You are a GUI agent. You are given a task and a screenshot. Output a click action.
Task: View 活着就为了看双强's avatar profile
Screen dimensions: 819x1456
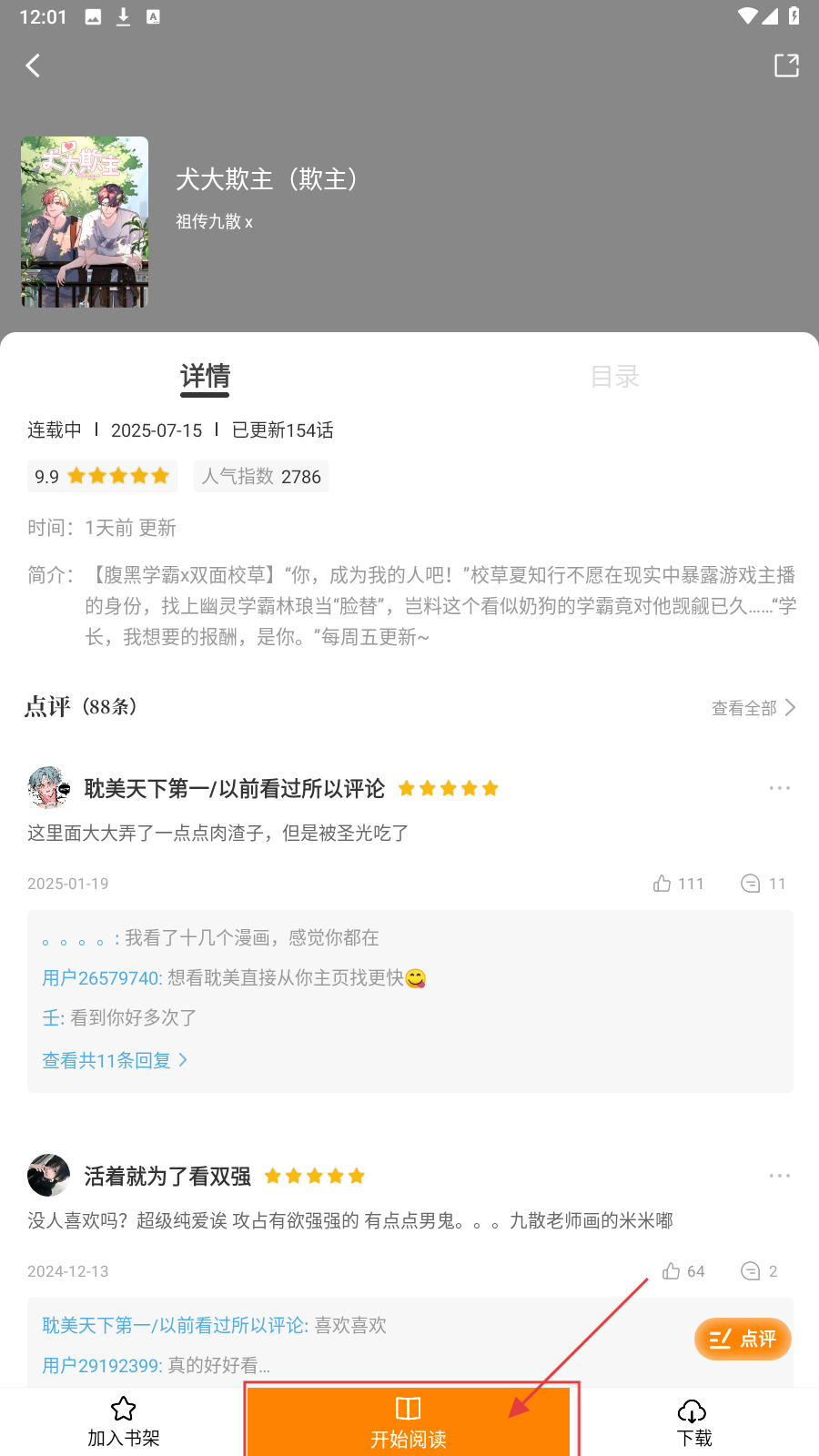click(48, 1176)
